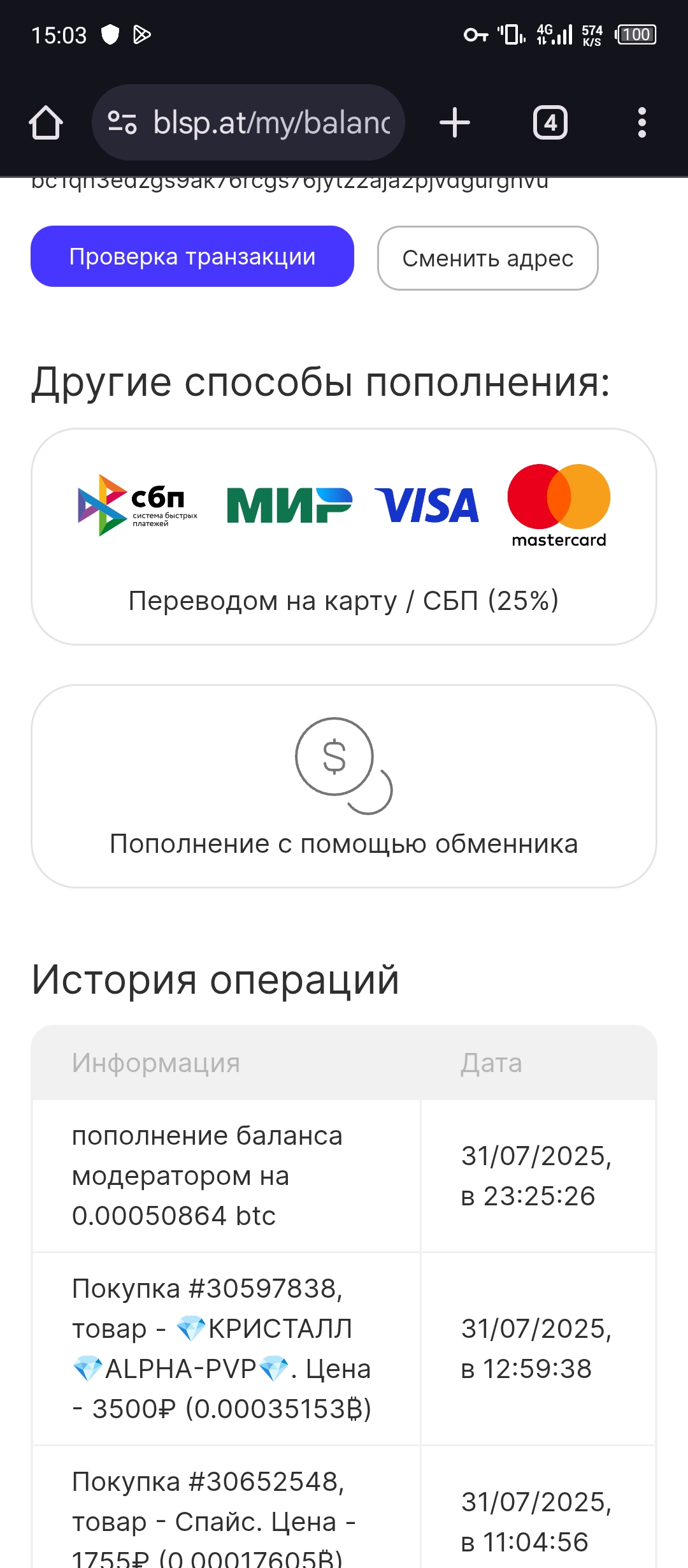Tap the Сменить адрес button
Screen dimensions: 688x1568
(488, 258)
